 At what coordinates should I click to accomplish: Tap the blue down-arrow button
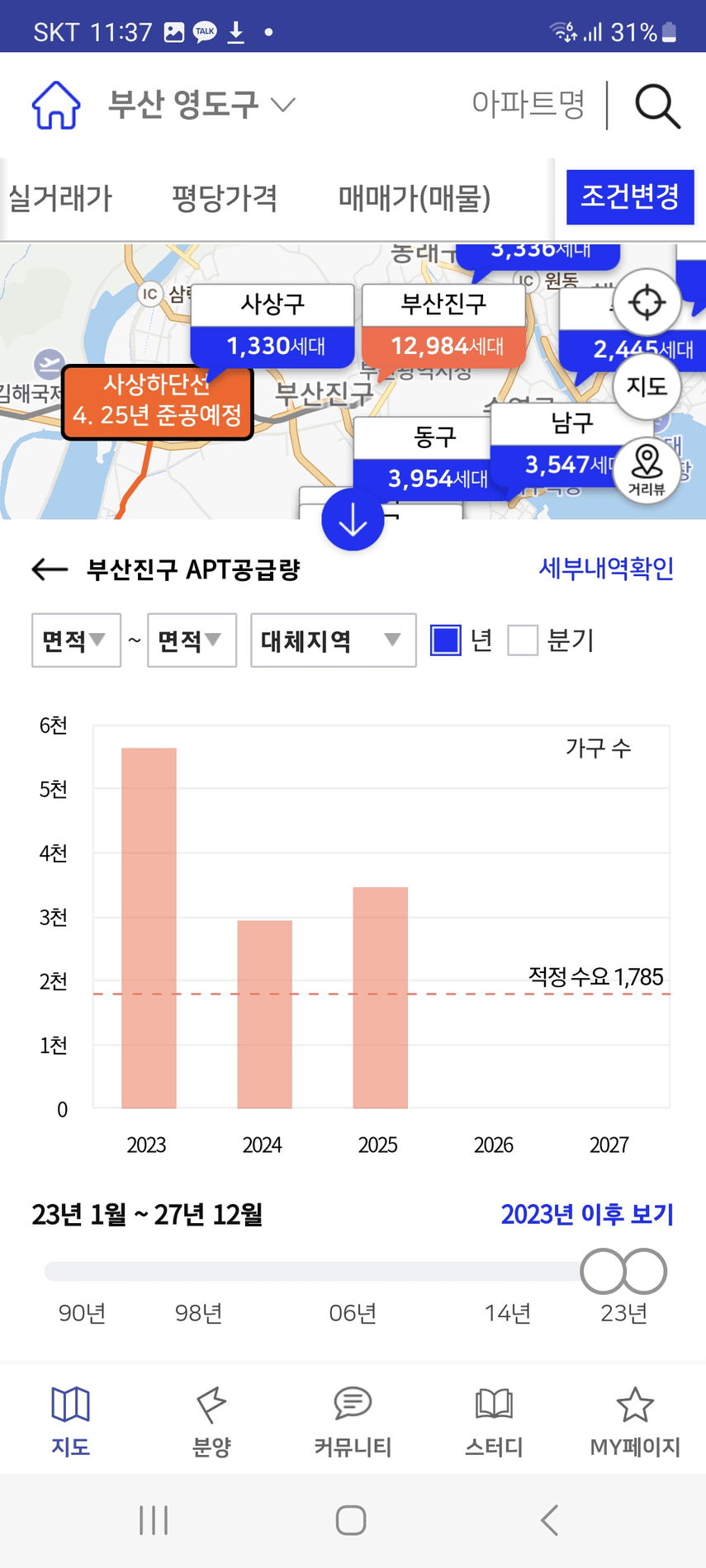click(353, 520)
